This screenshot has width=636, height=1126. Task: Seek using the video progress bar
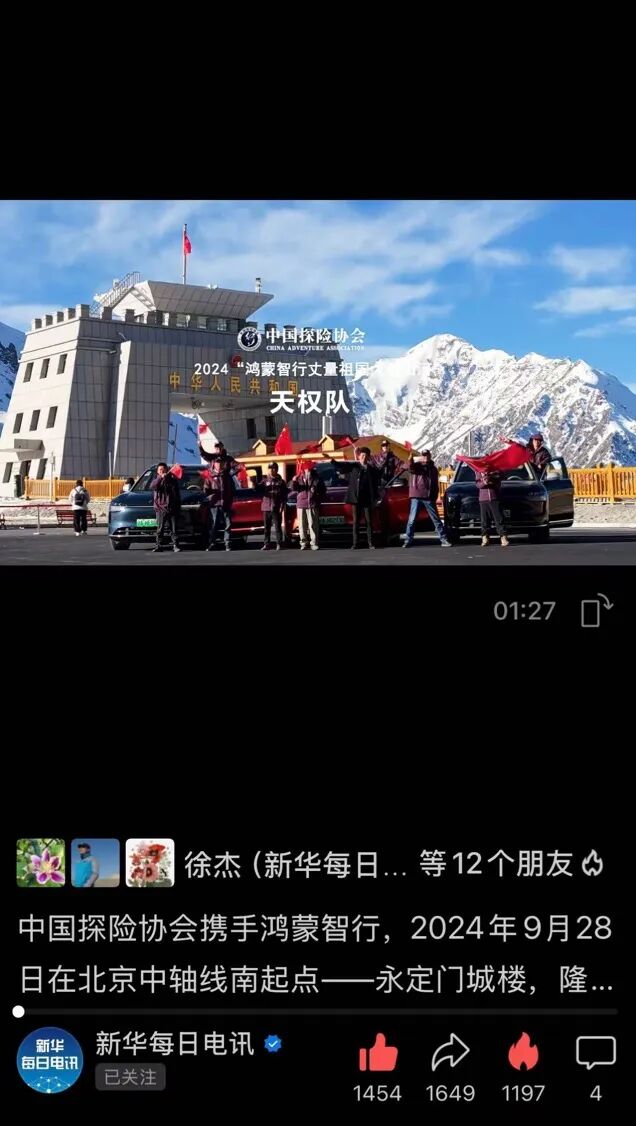point(318,1011)
